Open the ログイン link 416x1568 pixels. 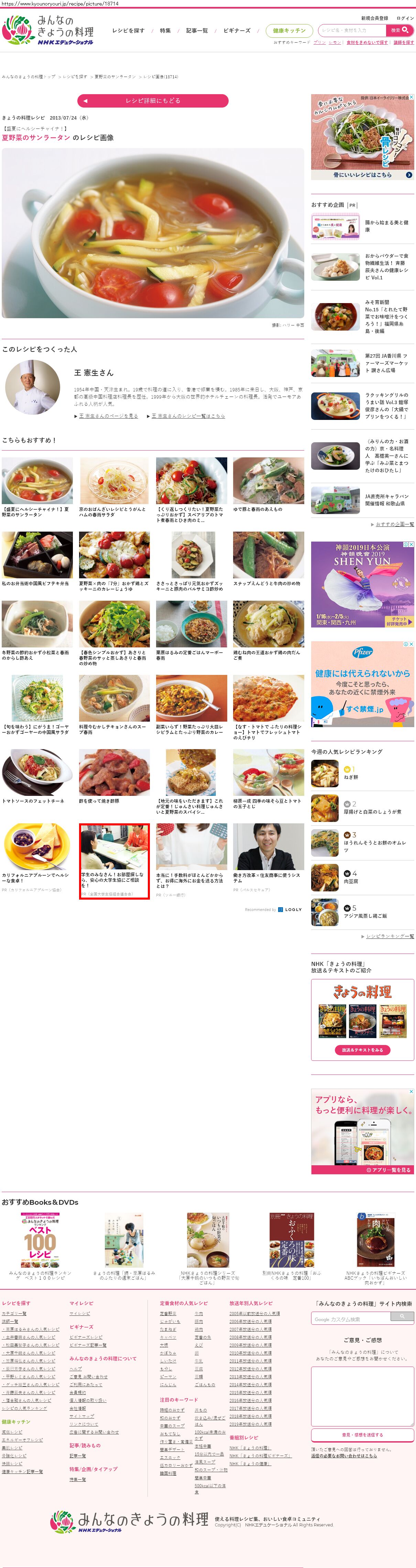tap(405, 18)
